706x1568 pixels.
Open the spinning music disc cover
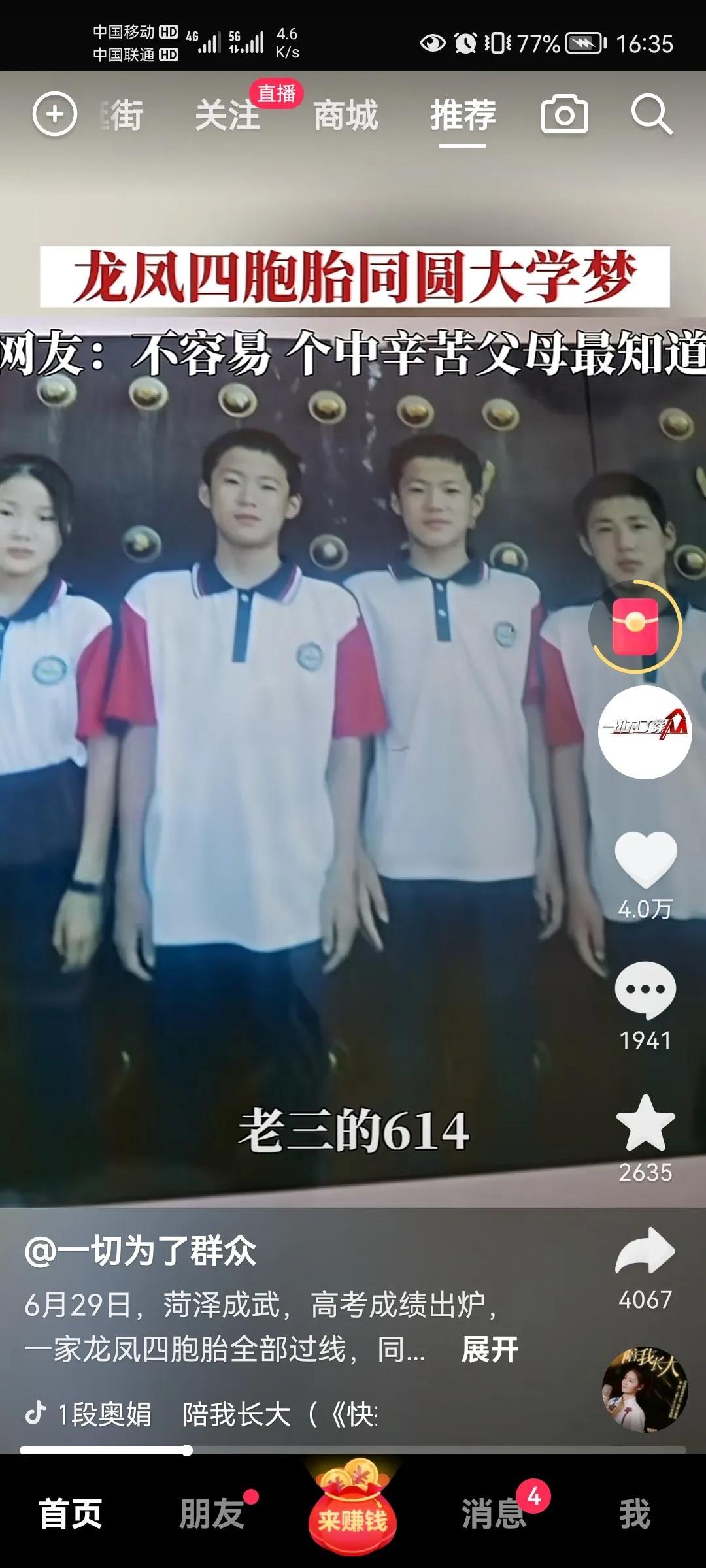(x=645, y=1389)
